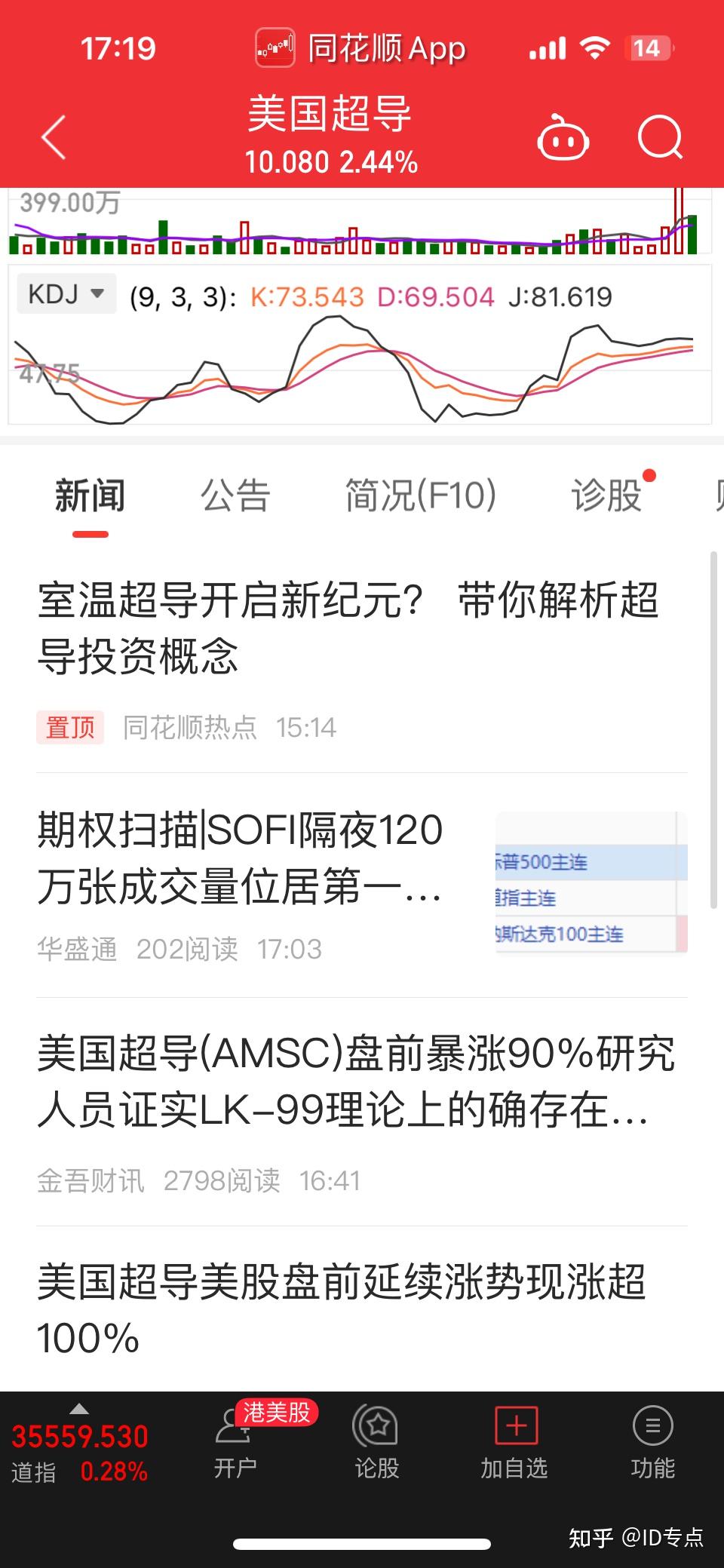Open article 美国超导美股盘前延续涨势

pos(341,1309)
